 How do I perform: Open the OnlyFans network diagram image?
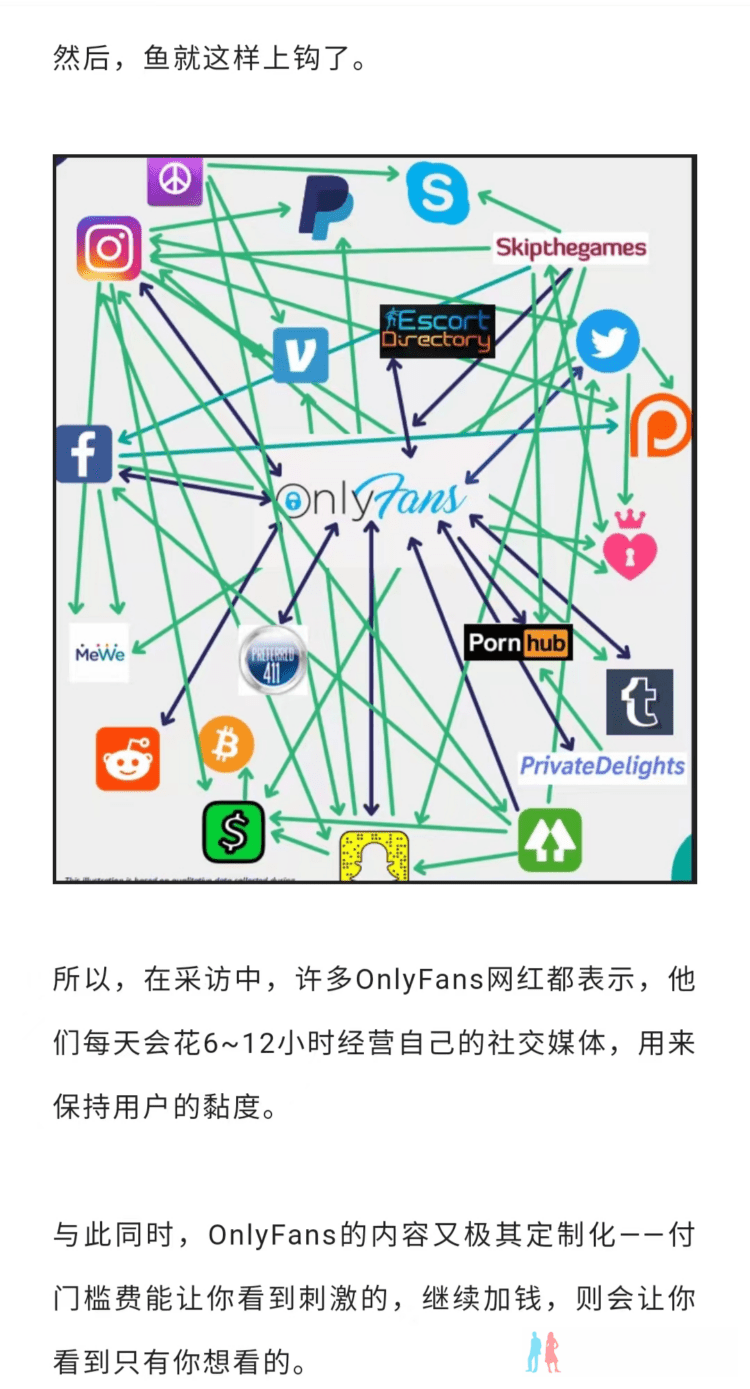tap(374, 519)
